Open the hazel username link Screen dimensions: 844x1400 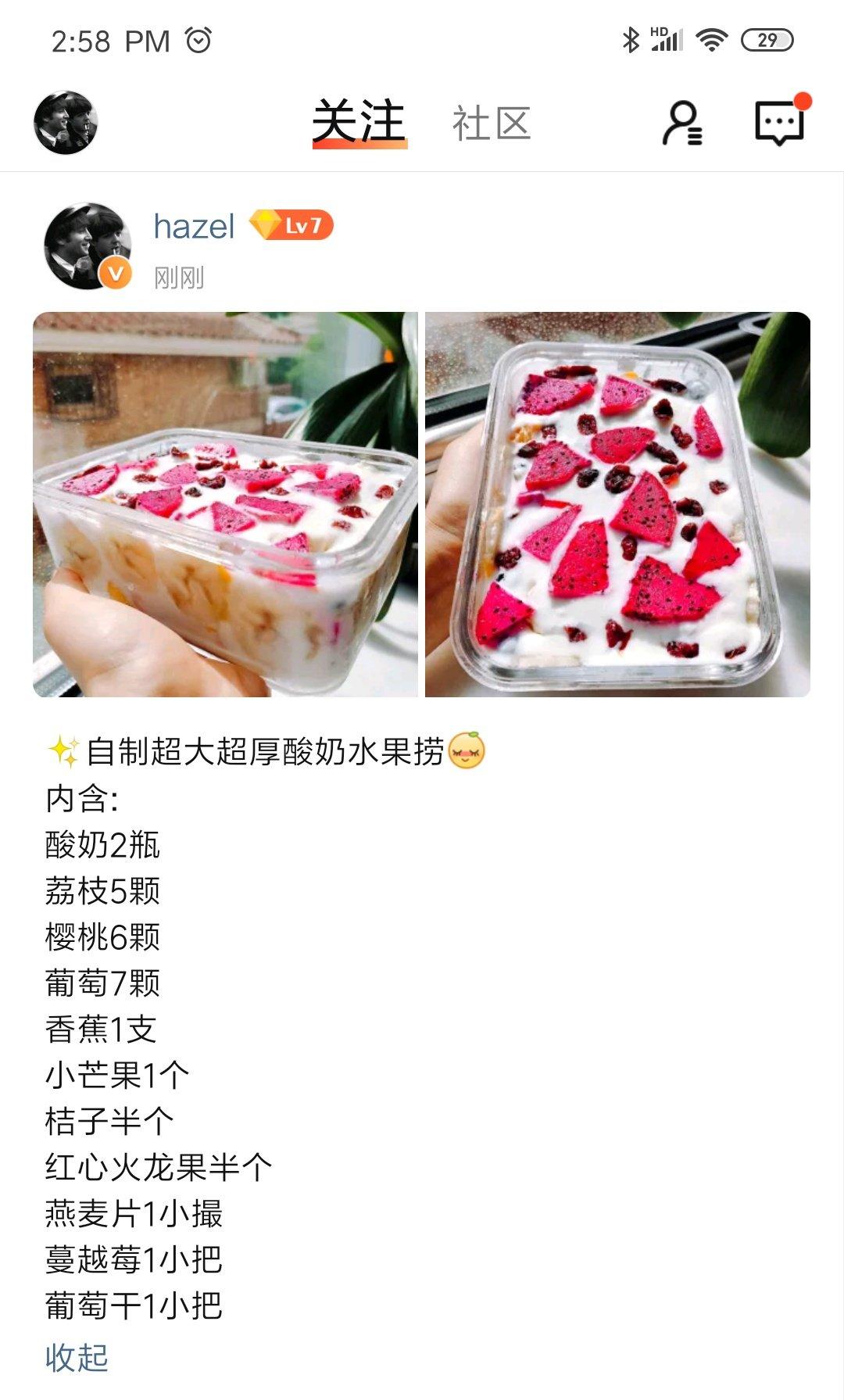[194, 227]
